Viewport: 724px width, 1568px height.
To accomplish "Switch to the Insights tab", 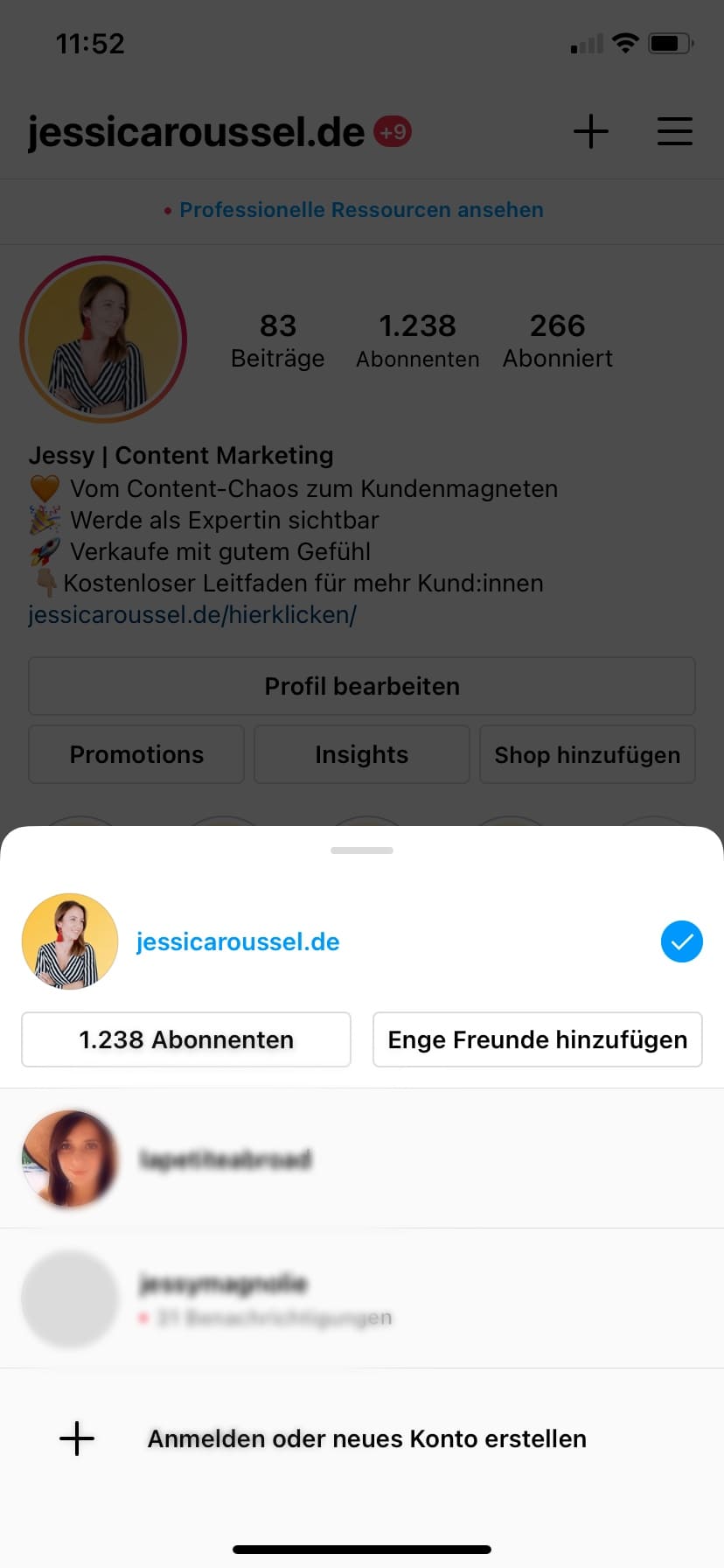I will click(361, 754).
